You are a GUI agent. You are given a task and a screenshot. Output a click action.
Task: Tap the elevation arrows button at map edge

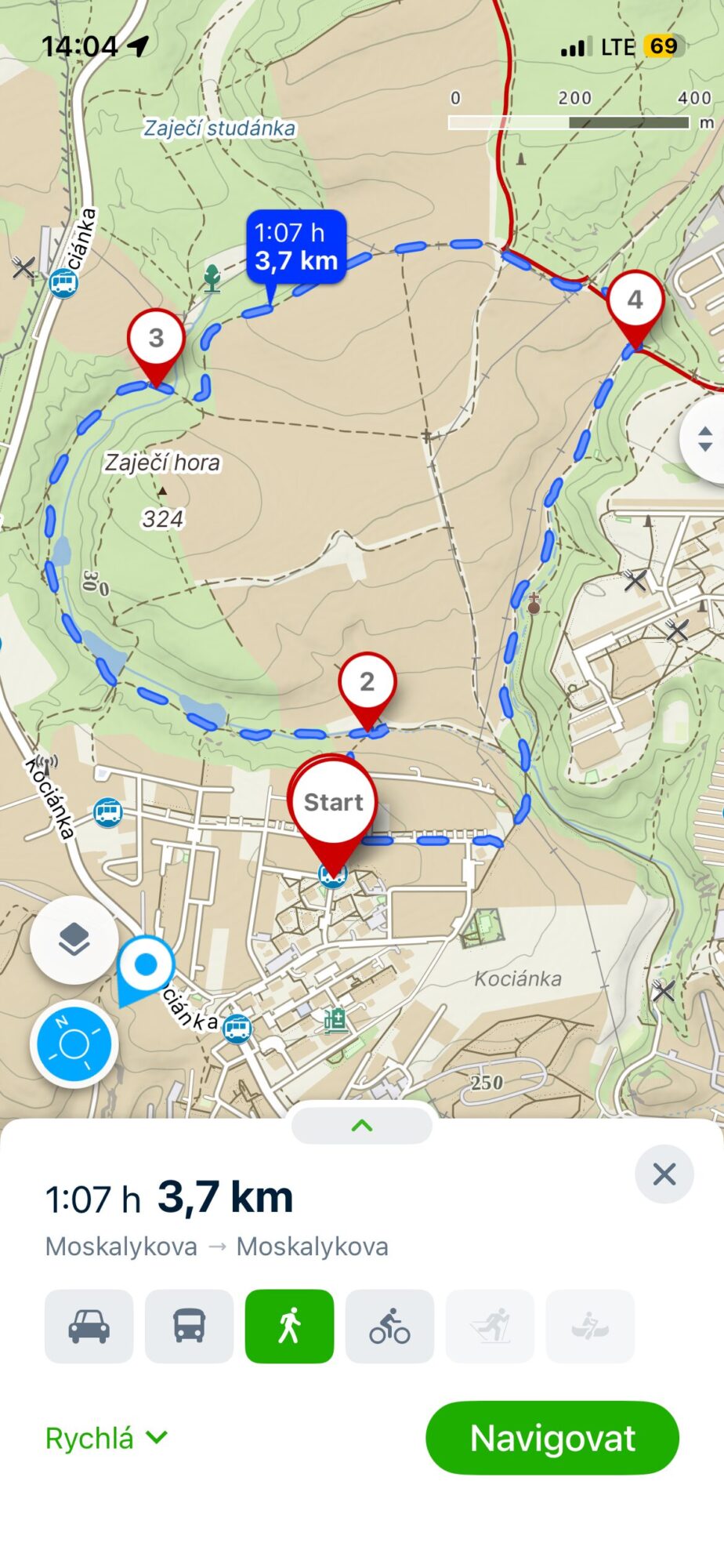[705, 439]
